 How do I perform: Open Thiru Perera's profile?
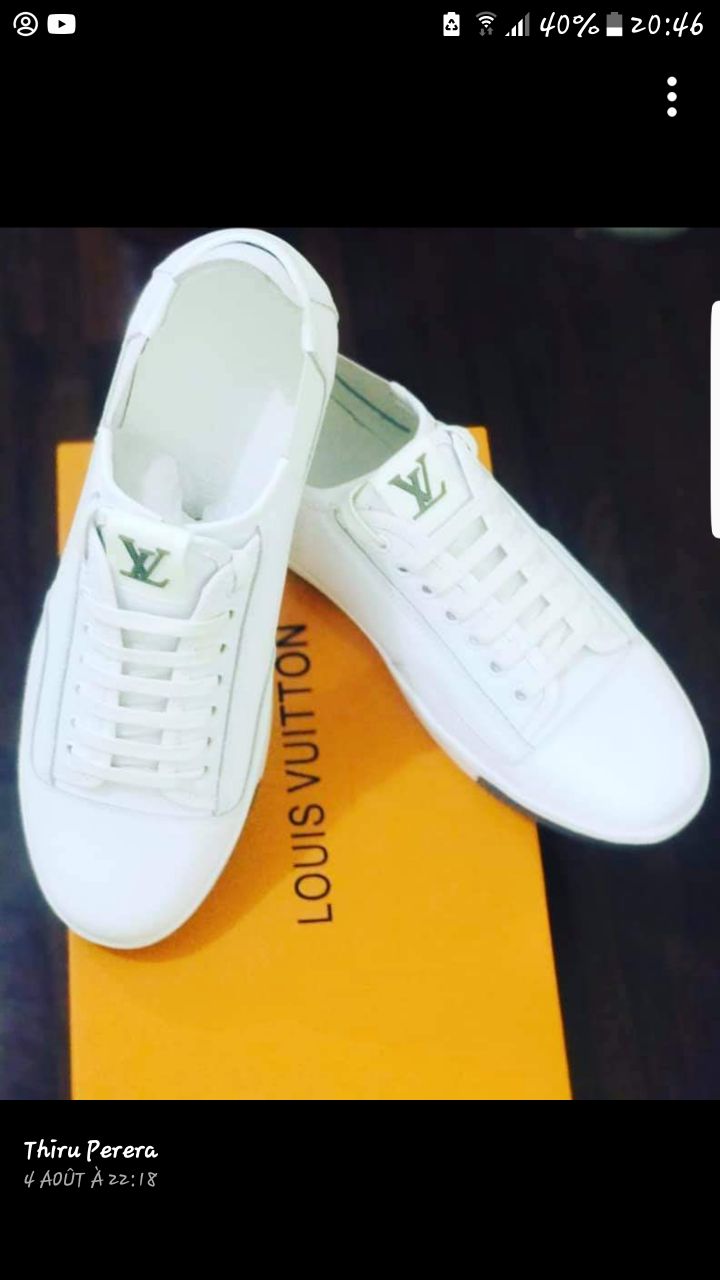(x=91, y=1150)
